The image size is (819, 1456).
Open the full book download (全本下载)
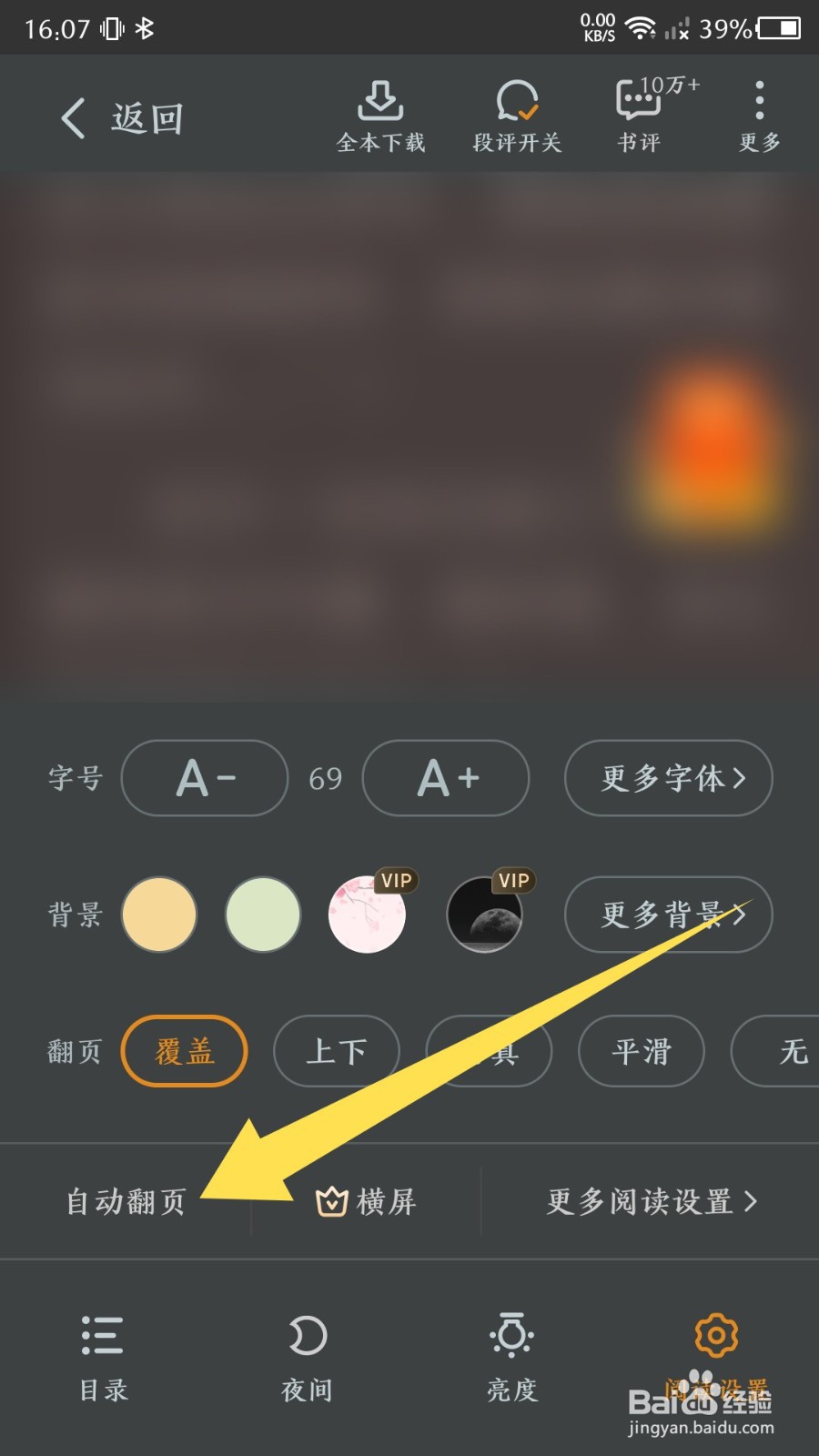coord(380,114)
